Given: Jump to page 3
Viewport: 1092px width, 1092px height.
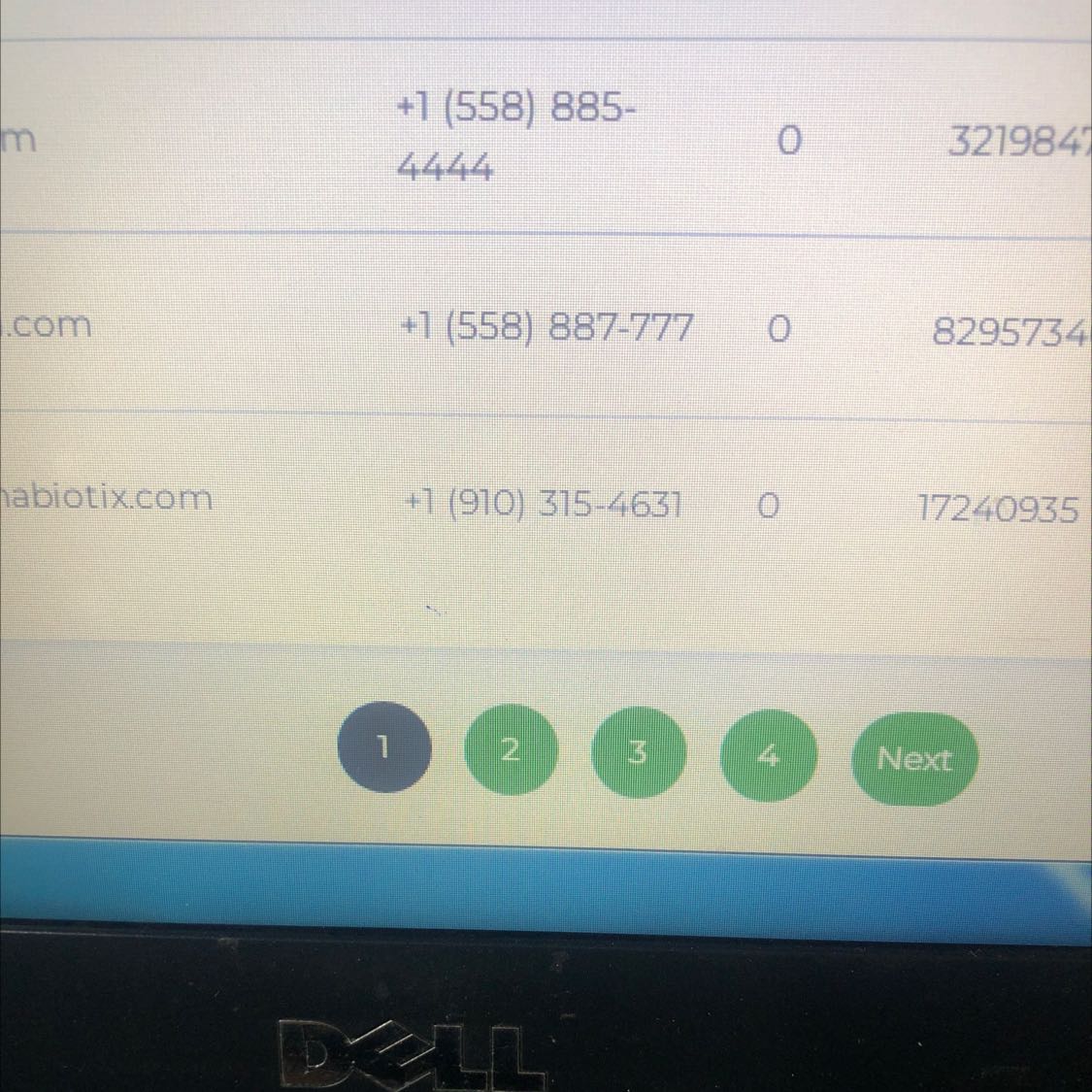Looking at the screenshot, I should [x=638, y=752].
